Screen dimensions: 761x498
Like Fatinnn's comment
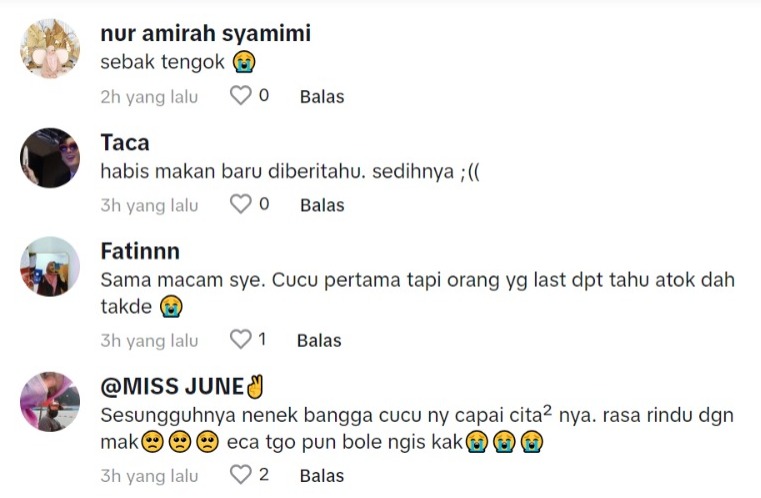240,340
